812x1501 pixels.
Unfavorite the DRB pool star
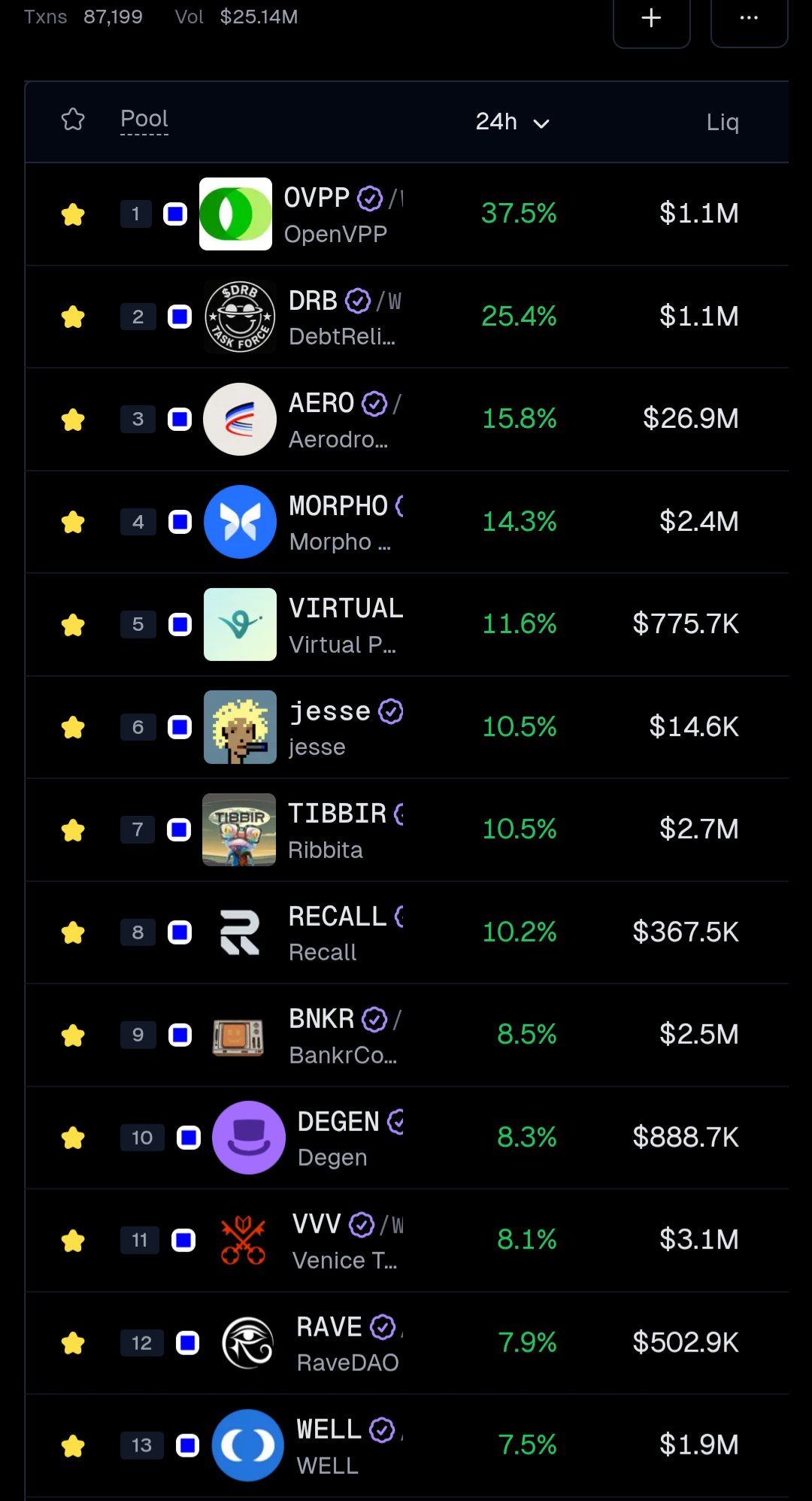click(73, 317)
